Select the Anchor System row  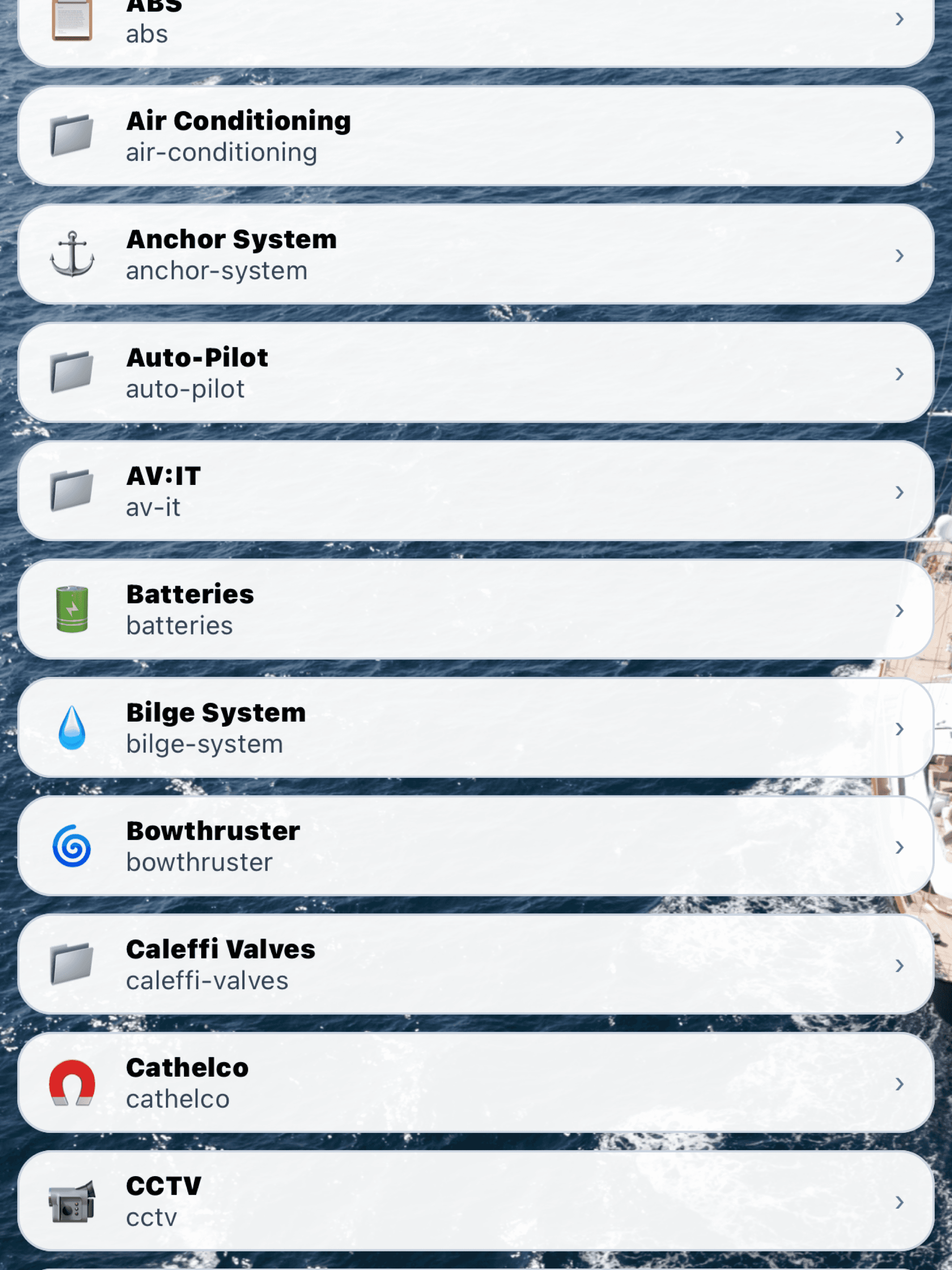coord(476,255)
